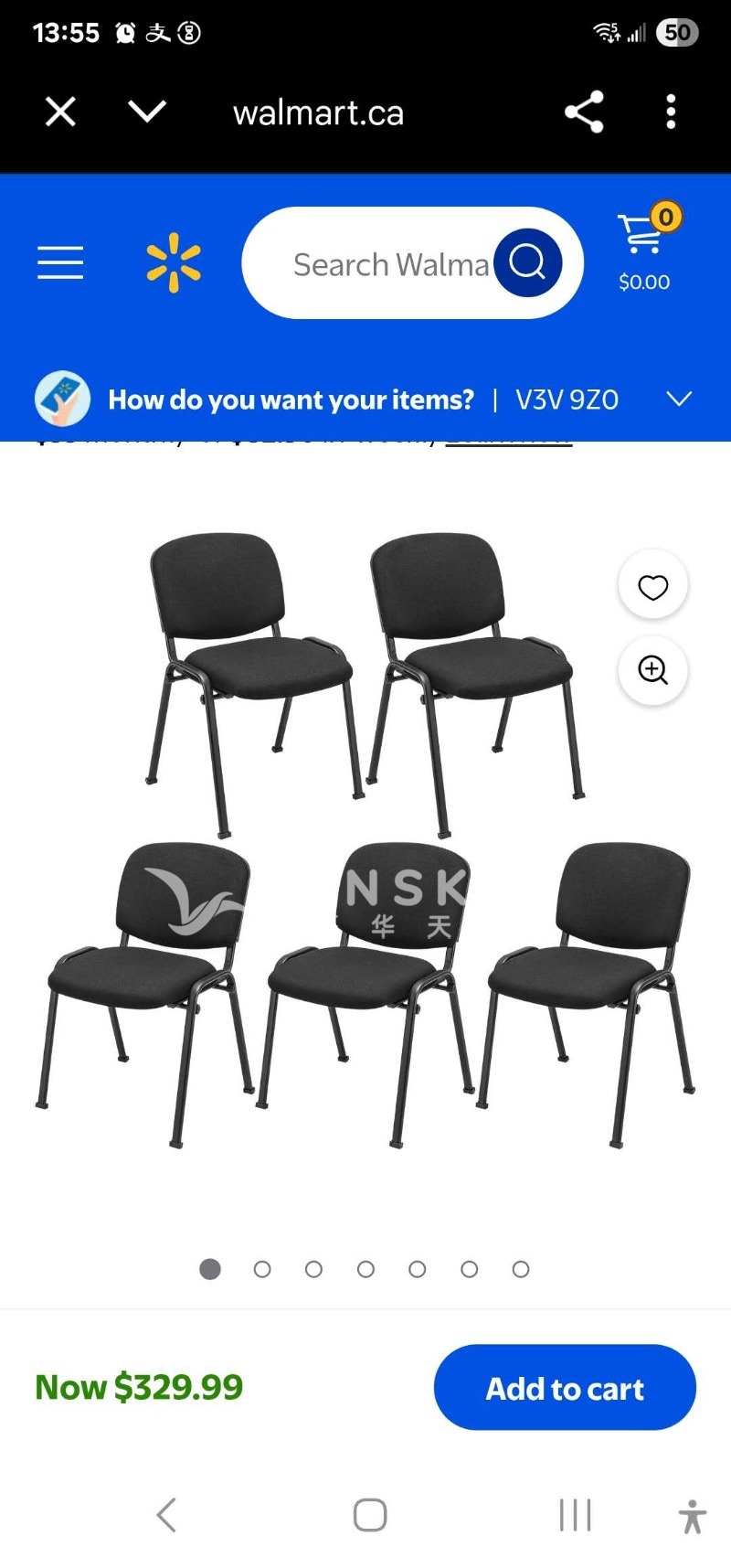The width and height of the screenshot is (731, 1568).
Task: Expand How do you want your items
Action: click(678, 400)
